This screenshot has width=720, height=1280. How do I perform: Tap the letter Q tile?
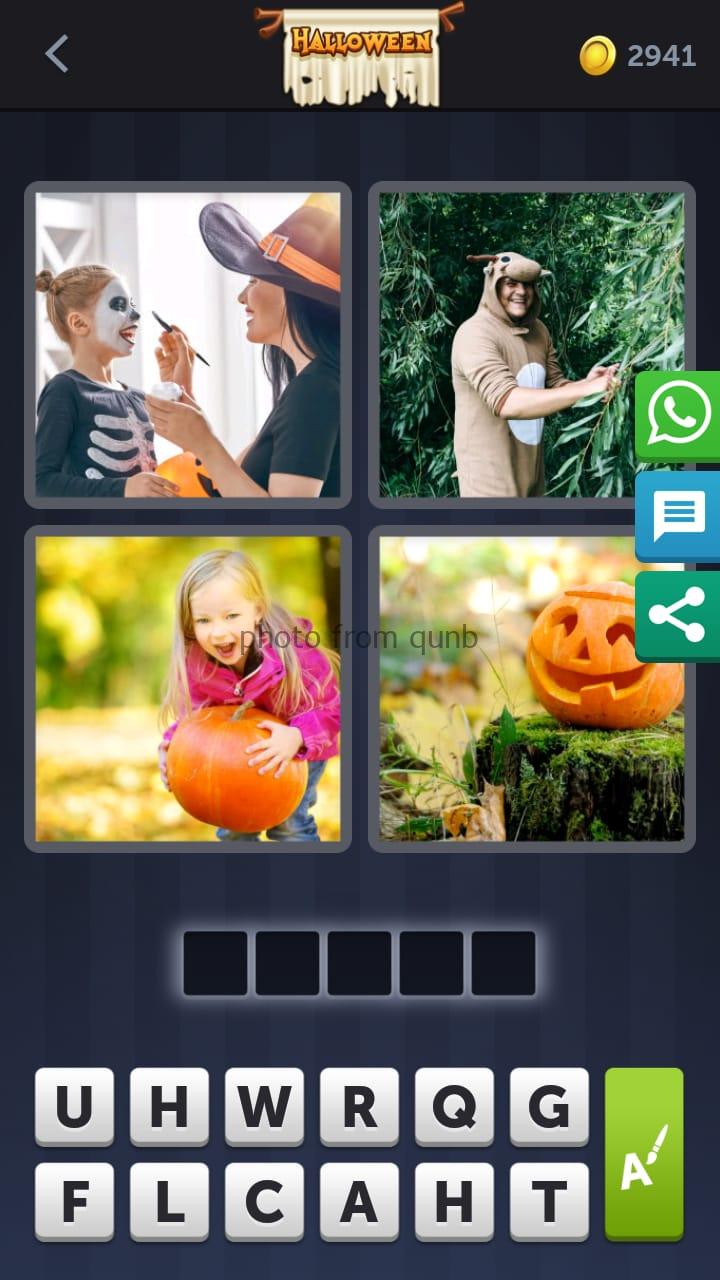click(454, 1106)
